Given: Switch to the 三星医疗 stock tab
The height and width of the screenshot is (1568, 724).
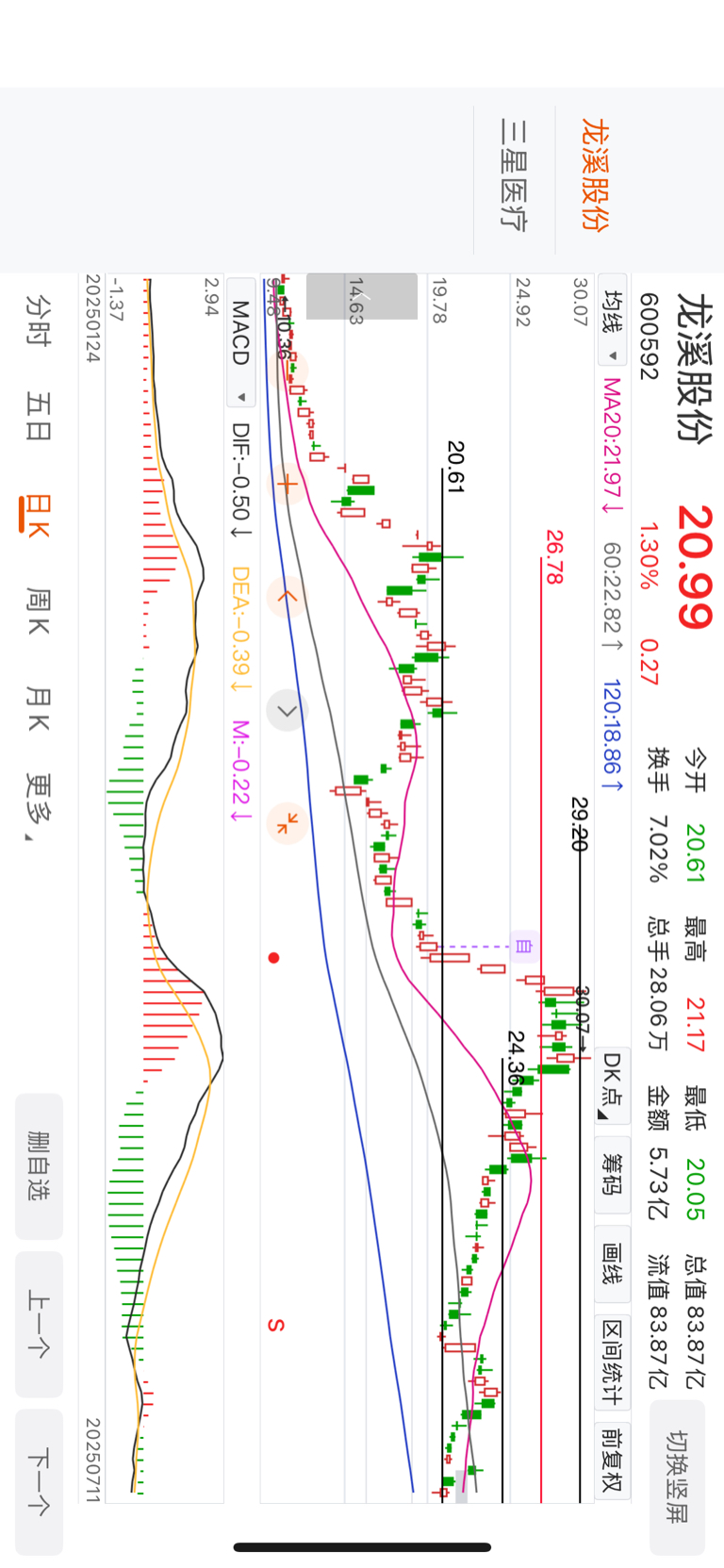Looking at the screenshot, I should [x=514, y=174].
